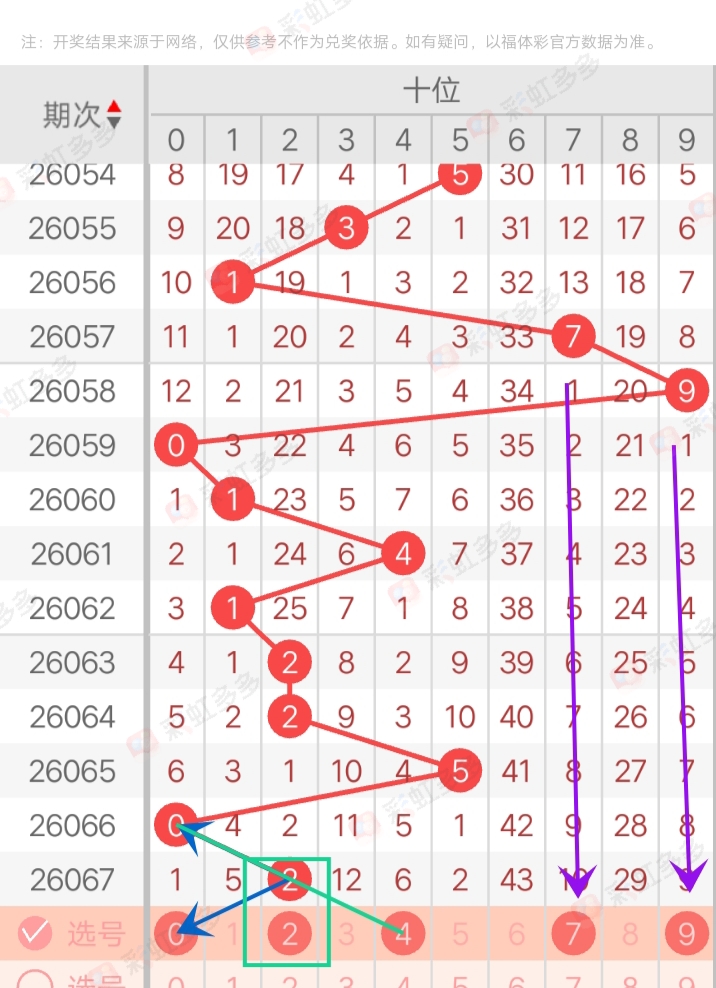
Task: Deselect number 4 in the checked 选号 row
Action: (403, 935)
